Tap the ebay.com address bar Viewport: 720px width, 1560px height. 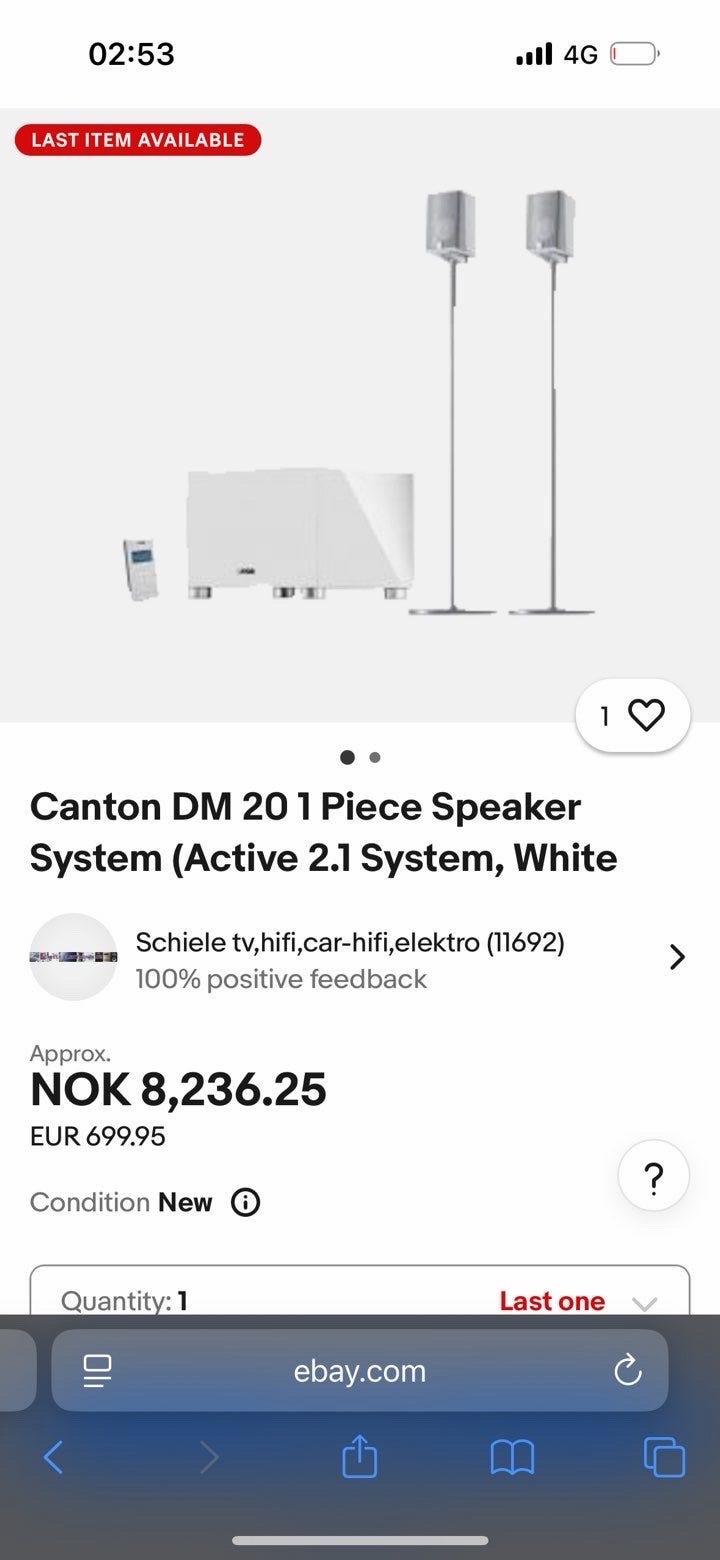360,1370
